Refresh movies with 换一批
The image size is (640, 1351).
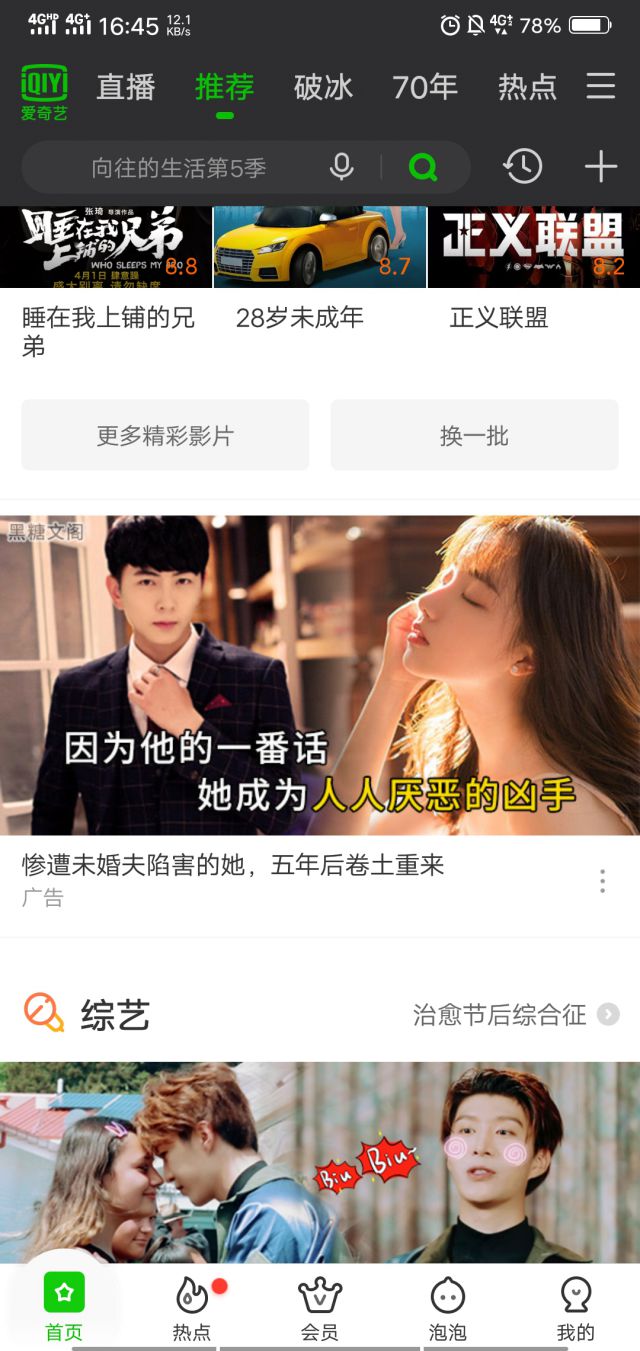[474, 435]
